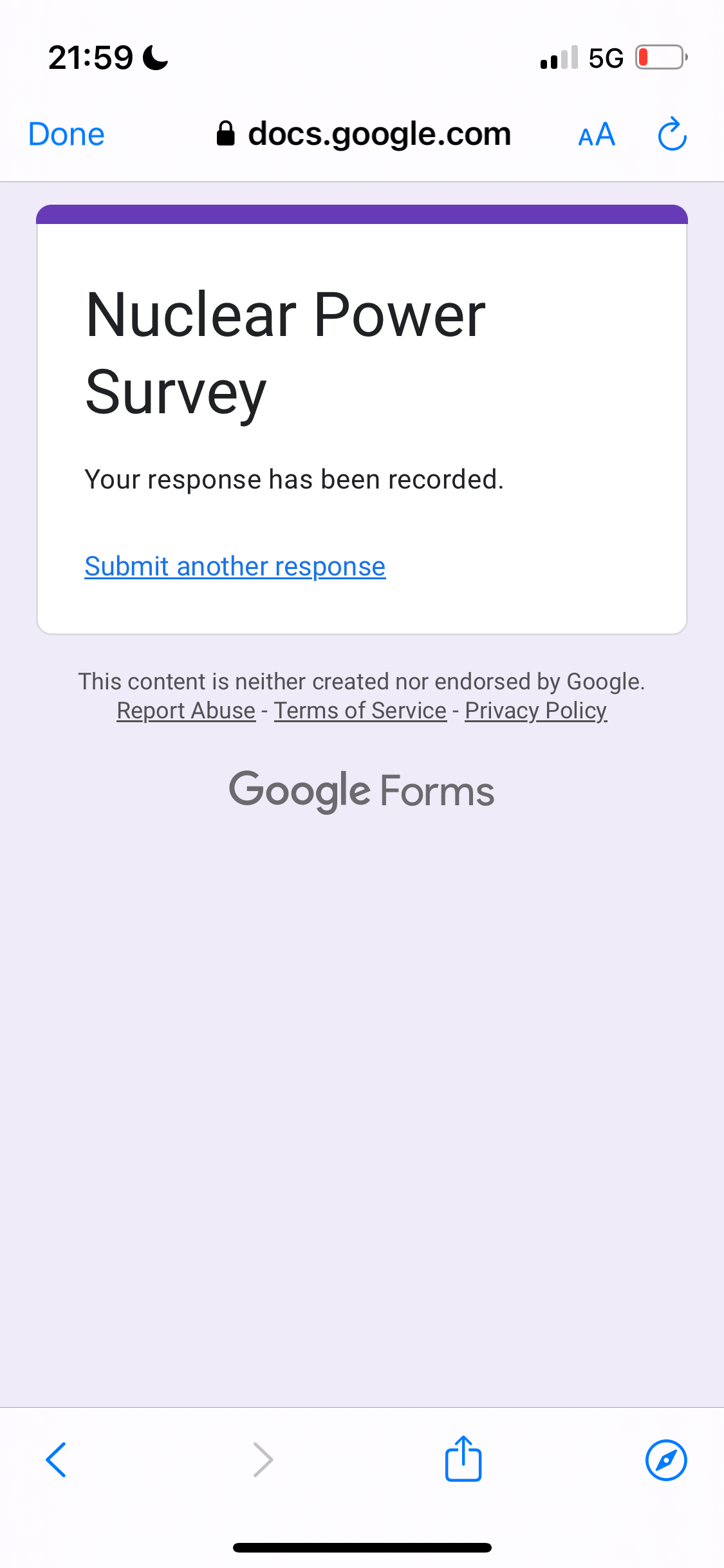This screenshot has height=1568, width=724.
Task: Open the Privacy Policy link
Action: tap(536, 711)
